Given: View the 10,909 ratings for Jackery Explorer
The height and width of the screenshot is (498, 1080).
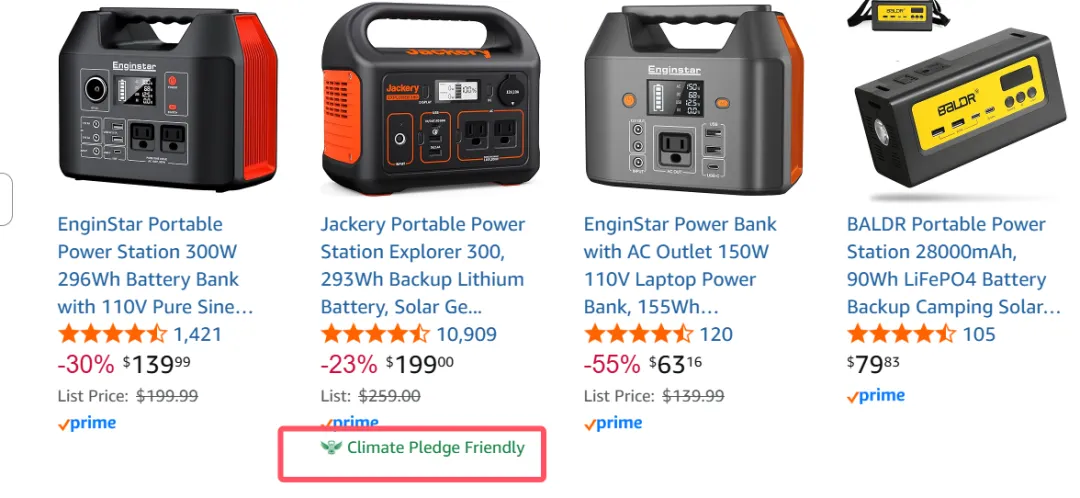Looking at the screenshot, I should click(x=466, y=334).
